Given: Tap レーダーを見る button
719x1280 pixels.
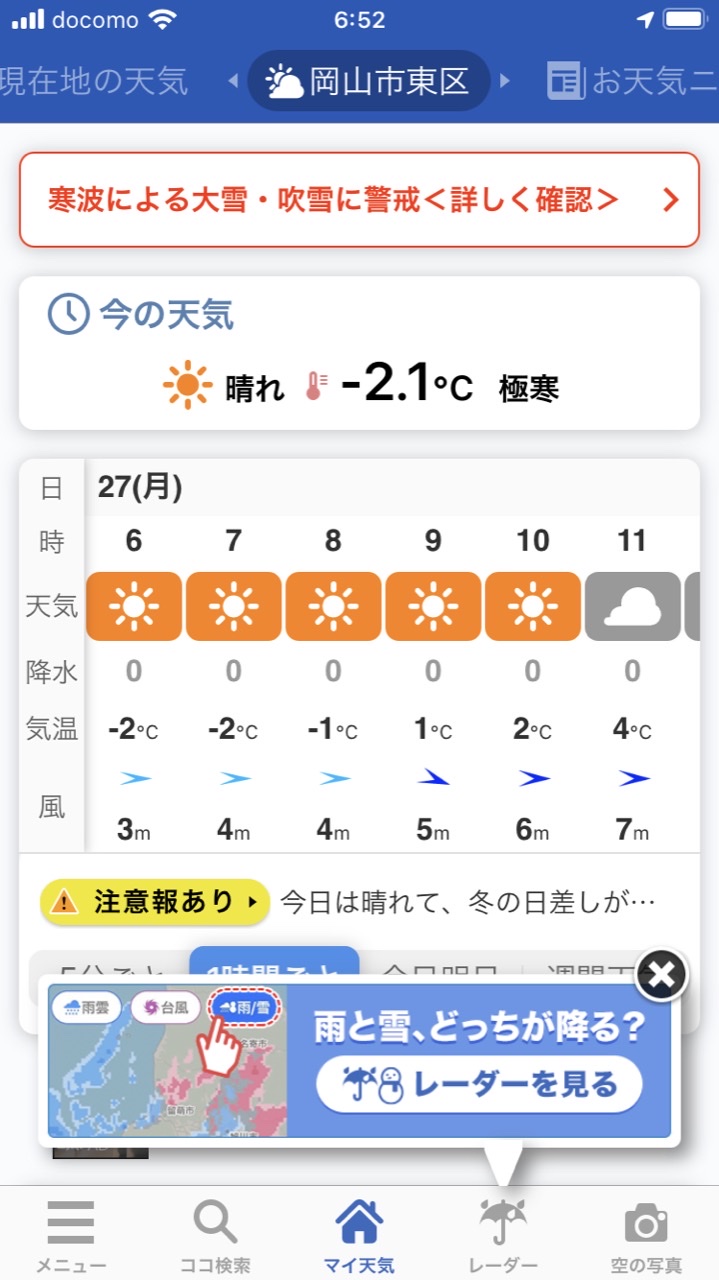Looking at the screenshot, I should (479, 1084).
